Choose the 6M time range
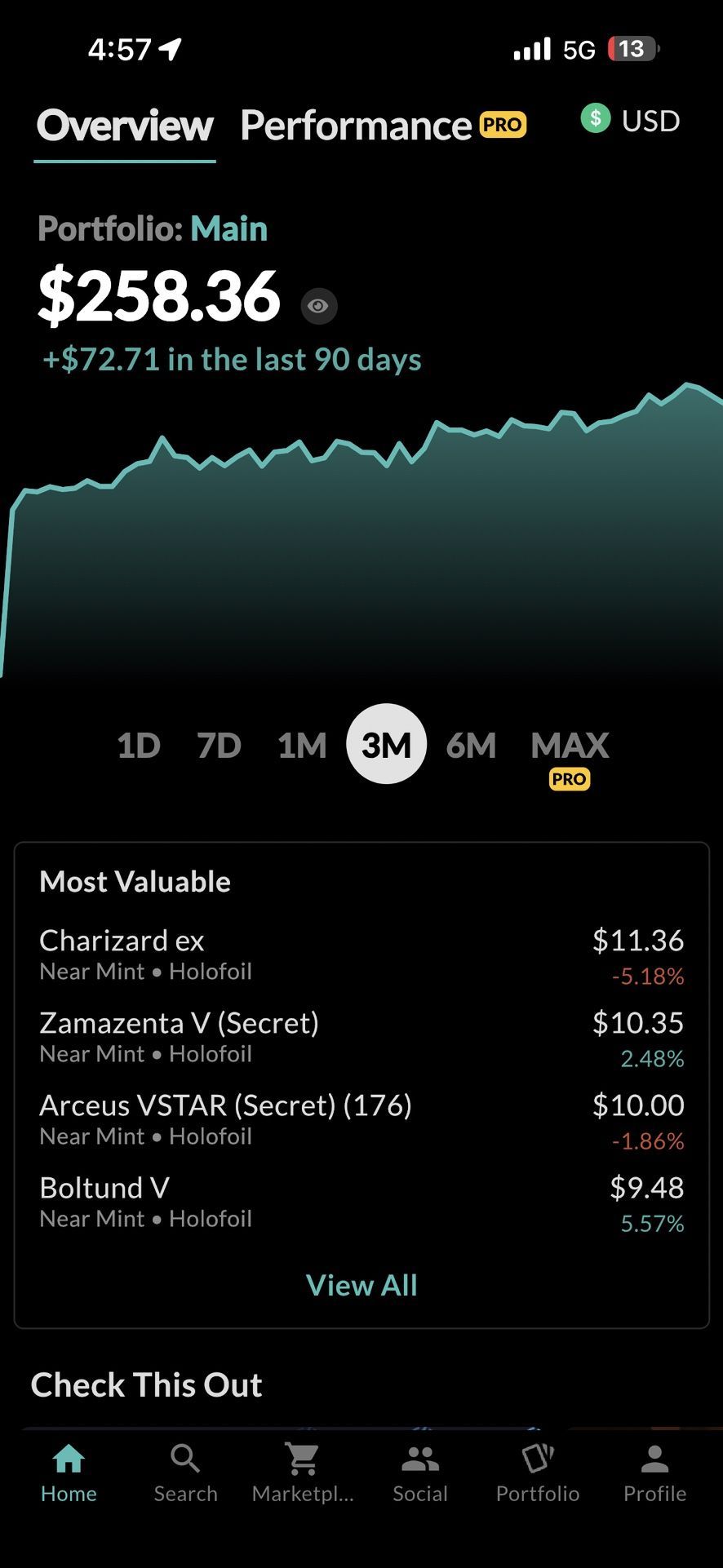This screenshot has height=1568, width=723. 471,745
